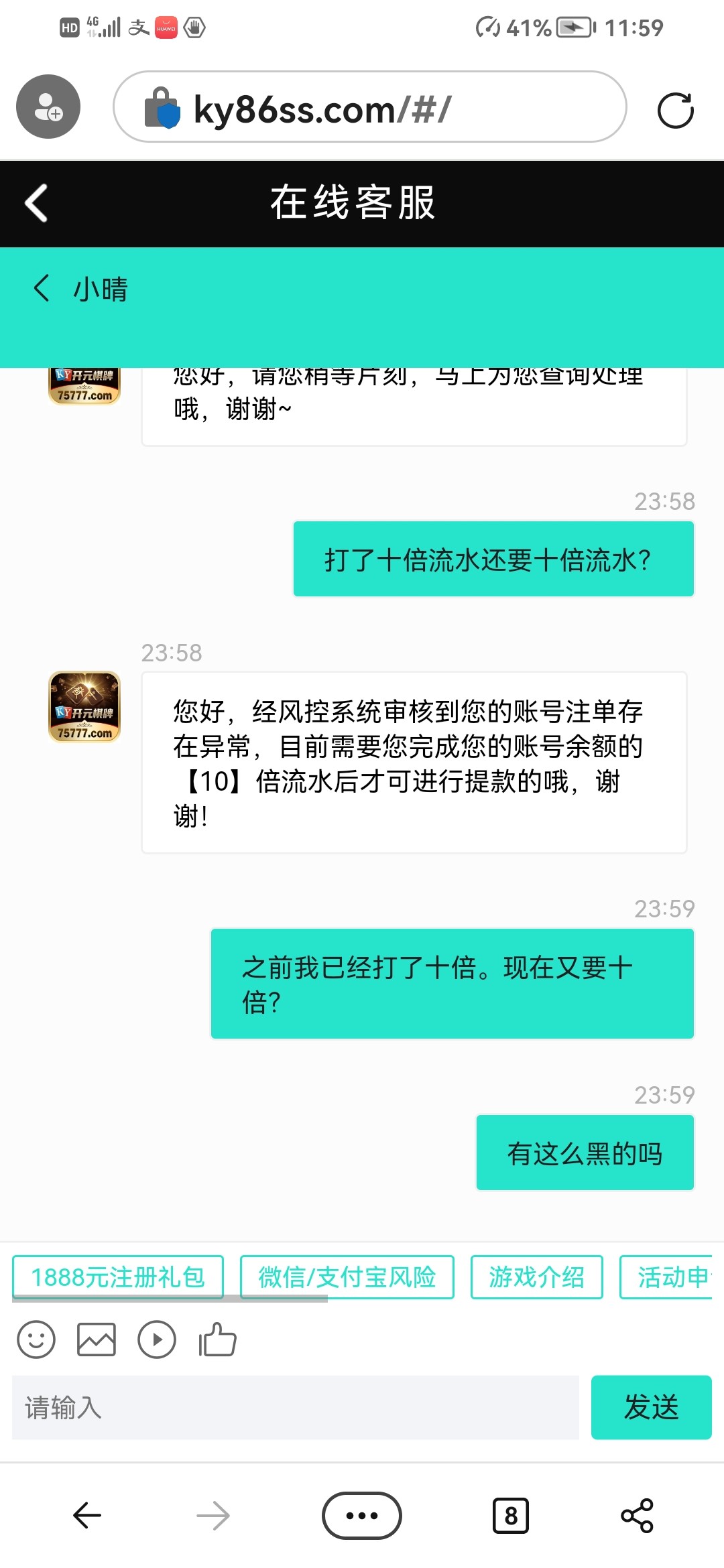Go back using browser bottom back arrow
724x1568 pixels.
coord(87,1516)
